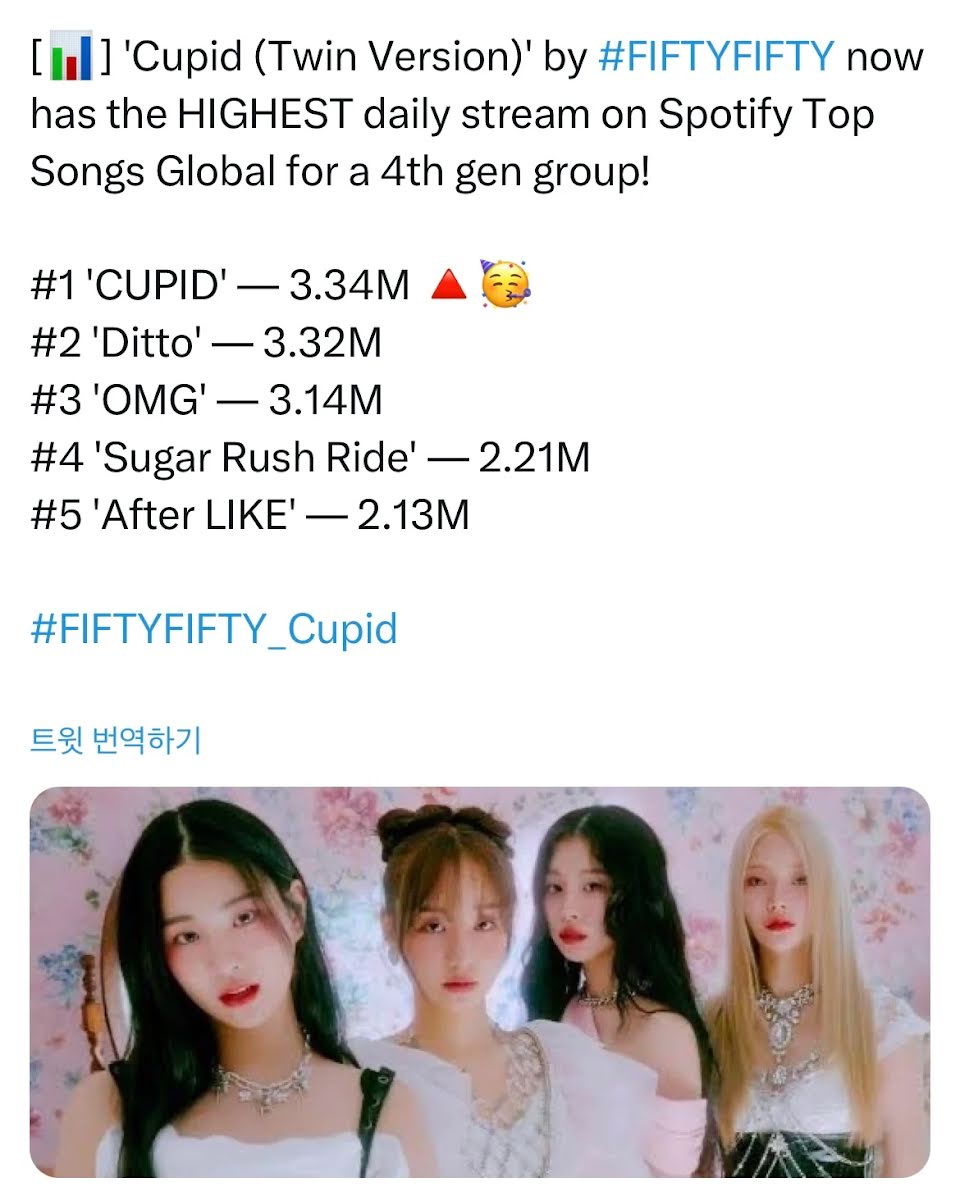Translate the tweet via 트윗 번역하기
960x1196 pixels.
tap(116, 741)
